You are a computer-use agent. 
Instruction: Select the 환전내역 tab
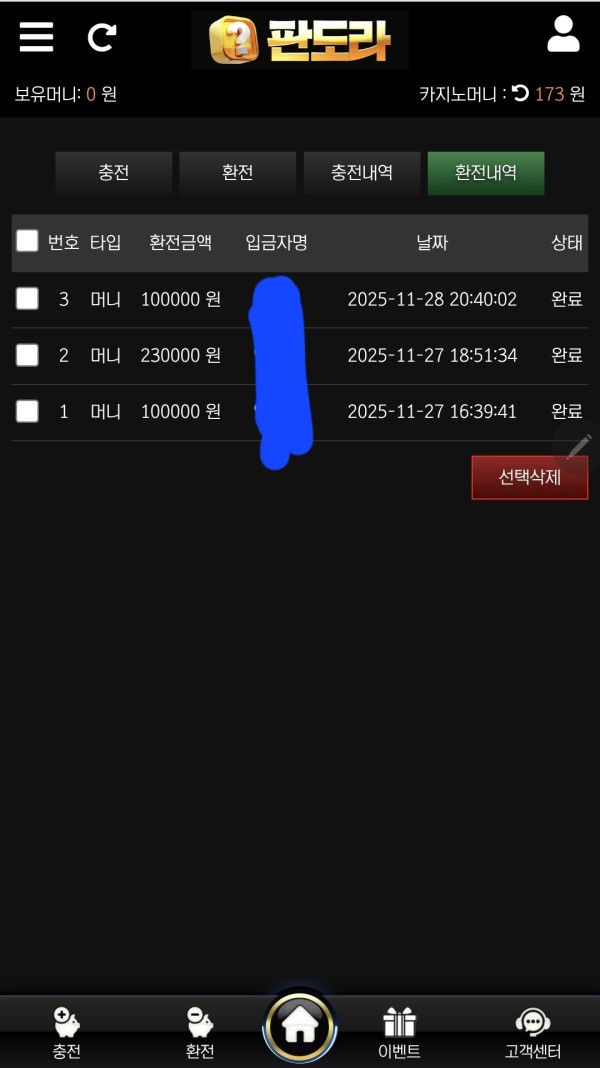click(485, 173)
